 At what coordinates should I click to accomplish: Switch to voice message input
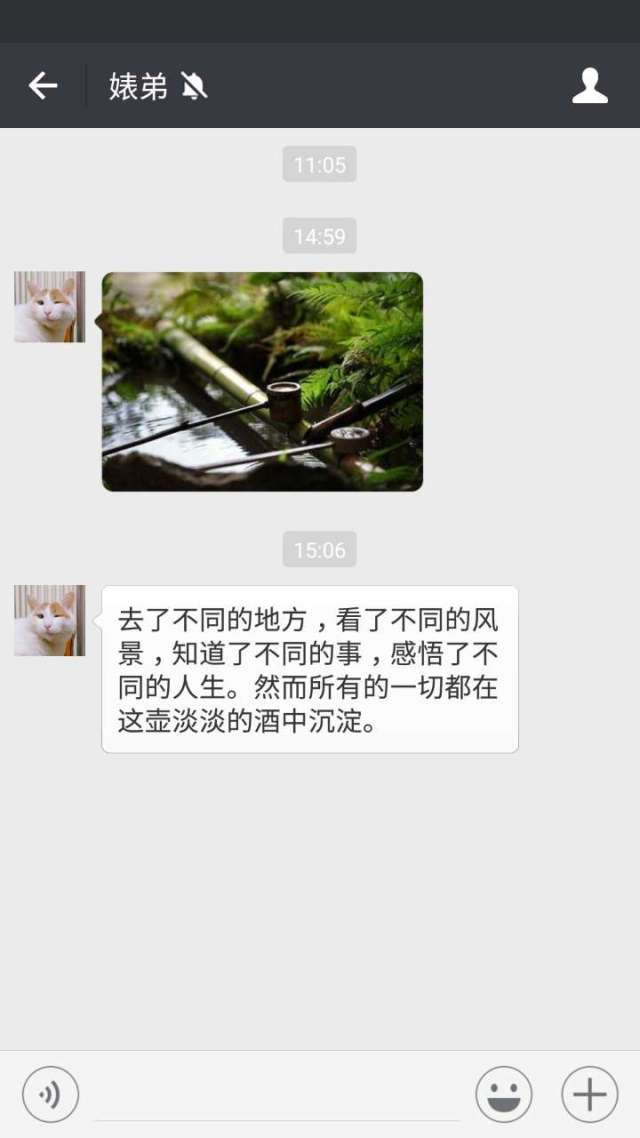[50, 1094]
